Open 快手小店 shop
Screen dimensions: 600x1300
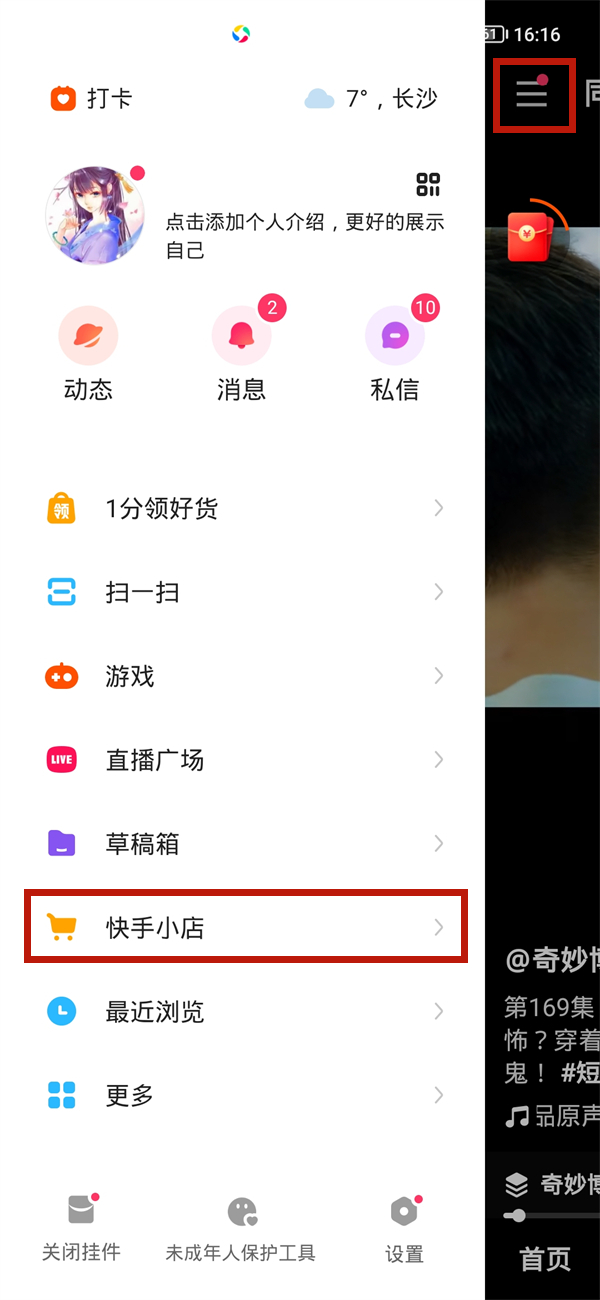point(245,928)
